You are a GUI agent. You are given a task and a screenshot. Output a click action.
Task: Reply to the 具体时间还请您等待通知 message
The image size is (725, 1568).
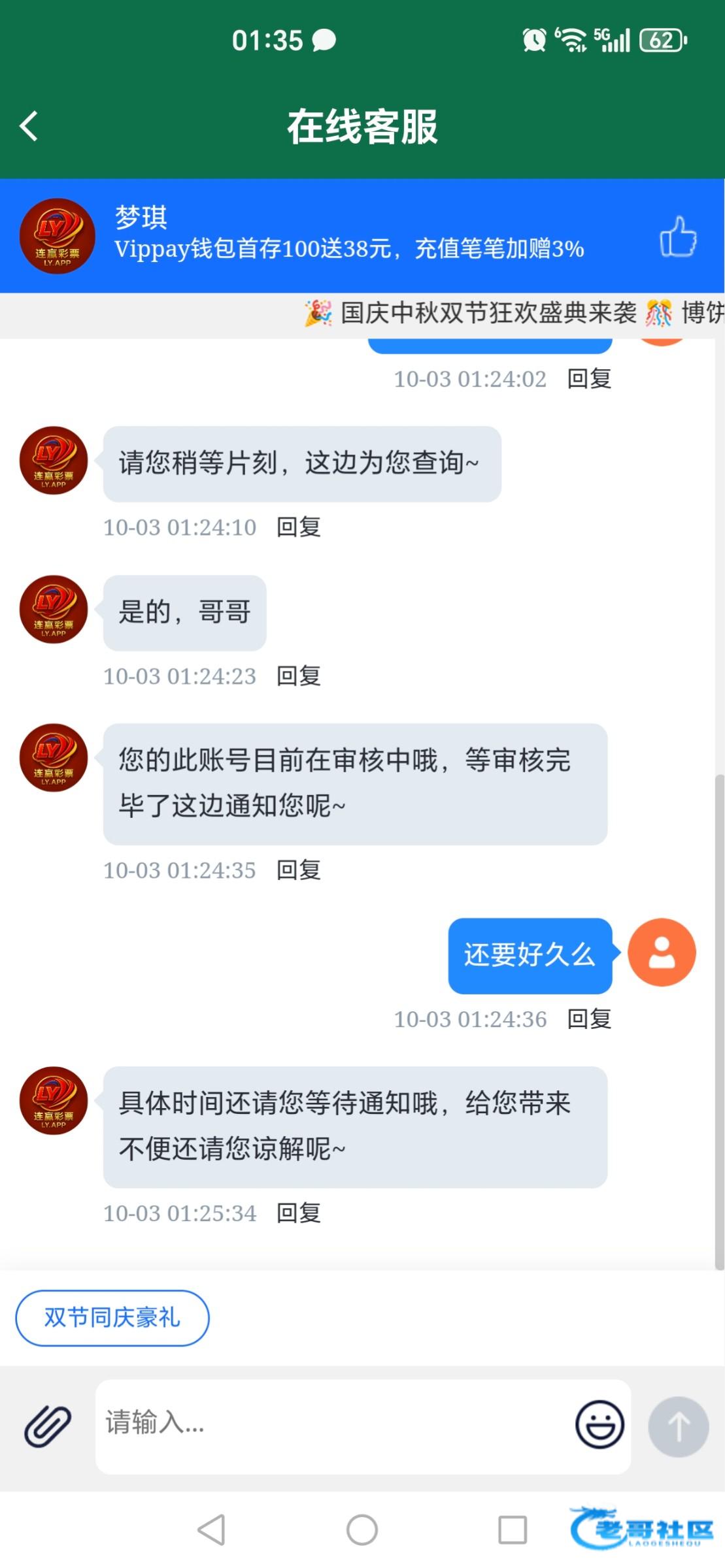pos(299,1213)
